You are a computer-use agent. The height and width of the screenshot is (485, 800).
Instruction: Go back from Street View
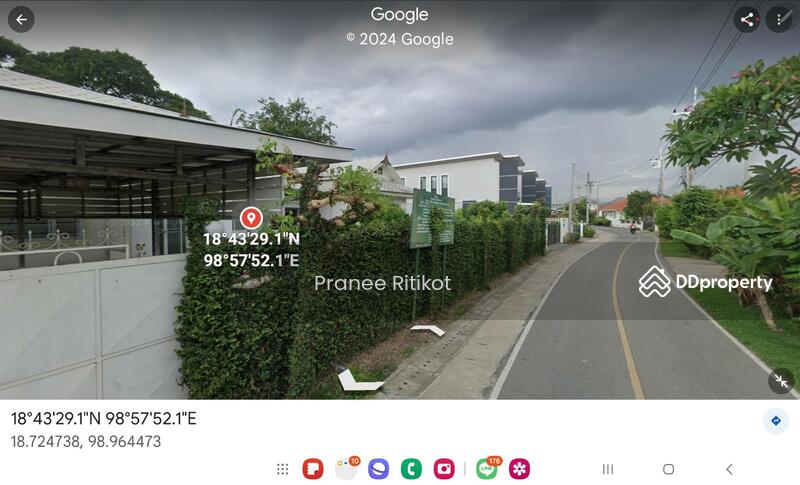[21, 19]
